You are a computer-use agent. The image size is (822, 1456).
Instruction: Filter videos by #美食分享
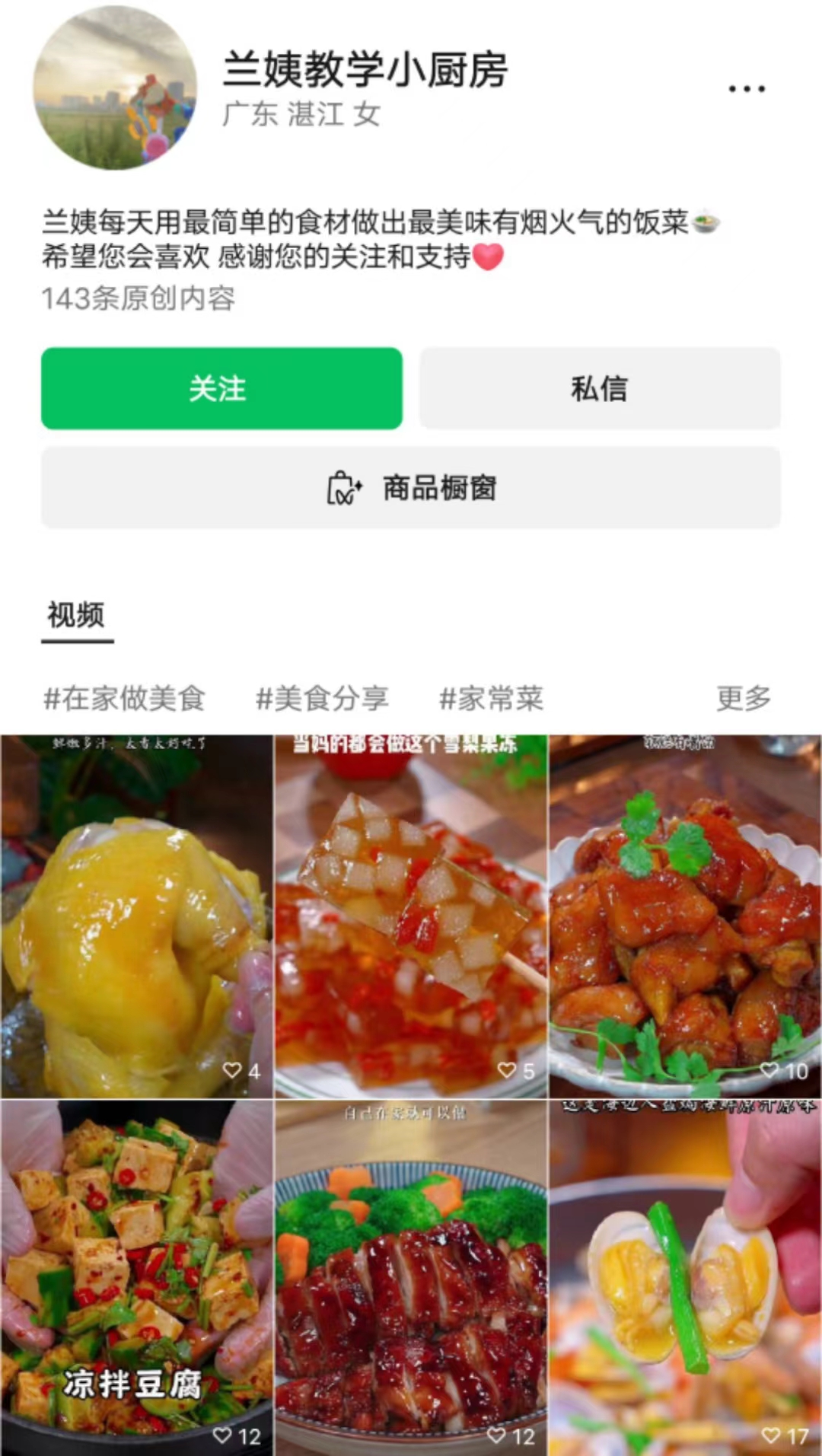coord(322,698)
